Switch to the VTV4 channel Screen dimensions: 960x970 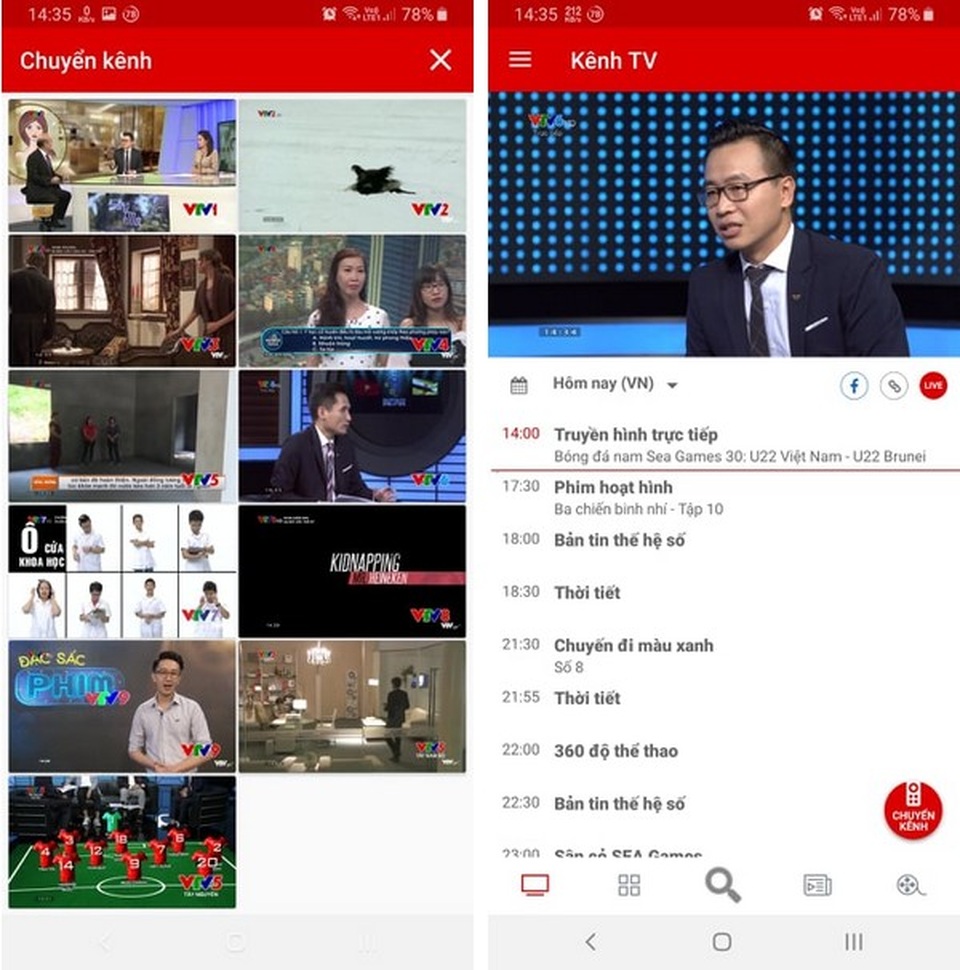pos(352,301)
